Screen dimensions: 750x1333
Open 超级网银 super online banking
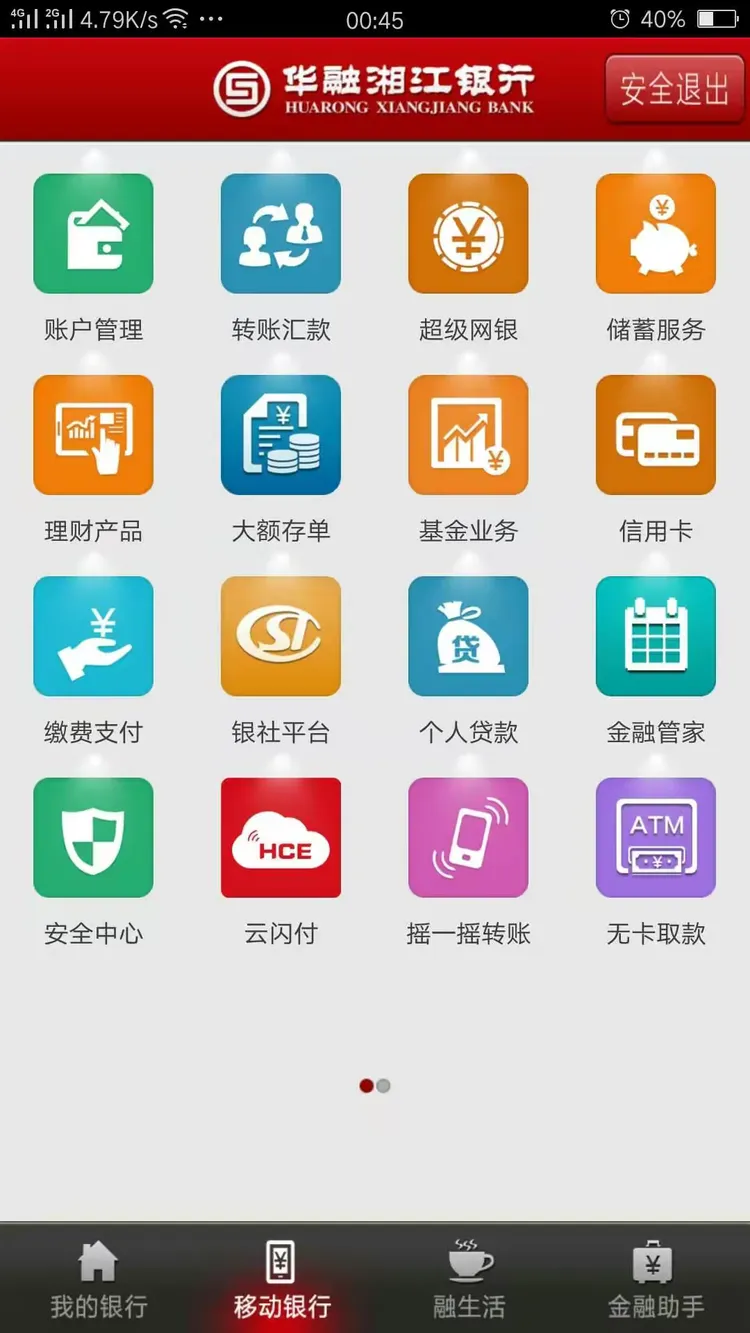[468, 233]
